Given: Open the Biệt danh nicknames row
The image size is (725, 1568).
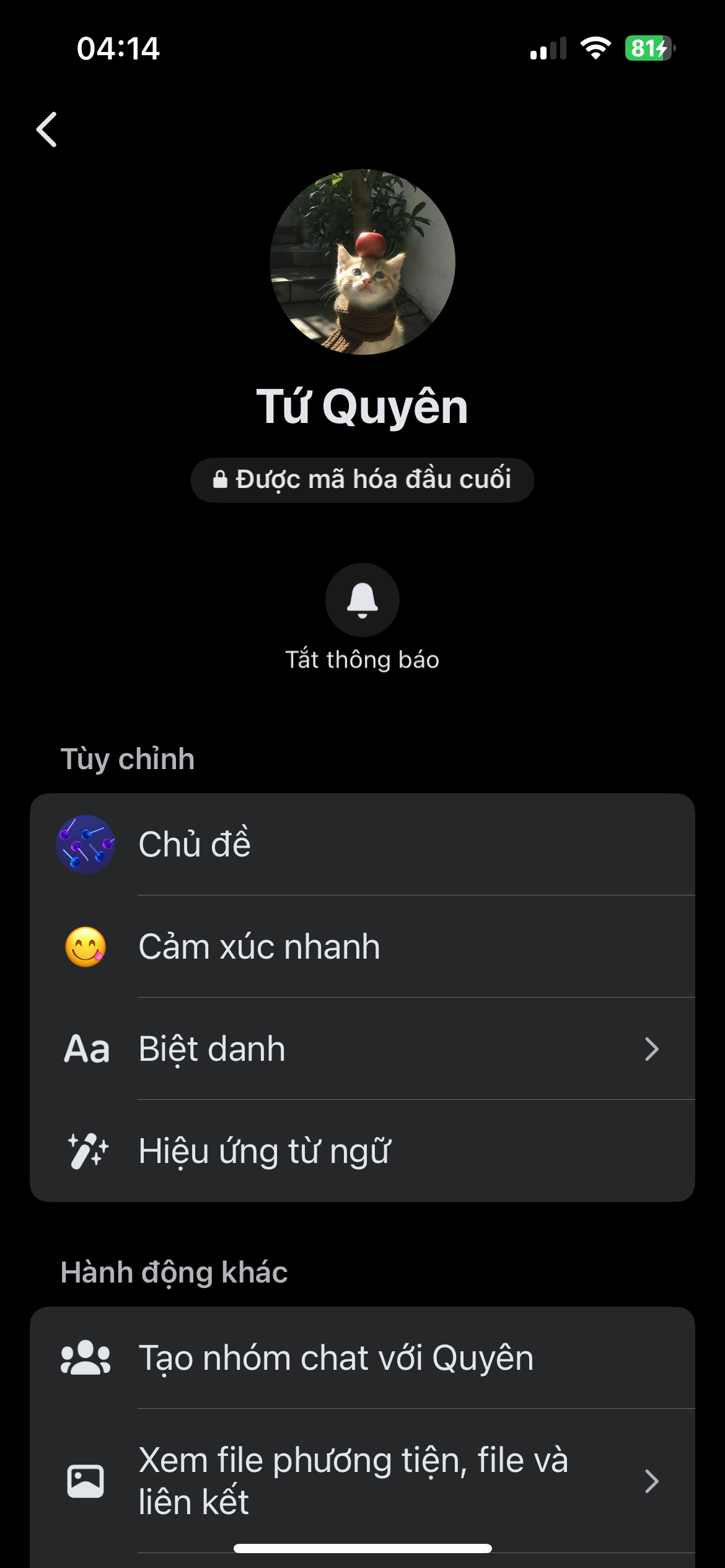Looking at the screenshot, I should 362,1049.
